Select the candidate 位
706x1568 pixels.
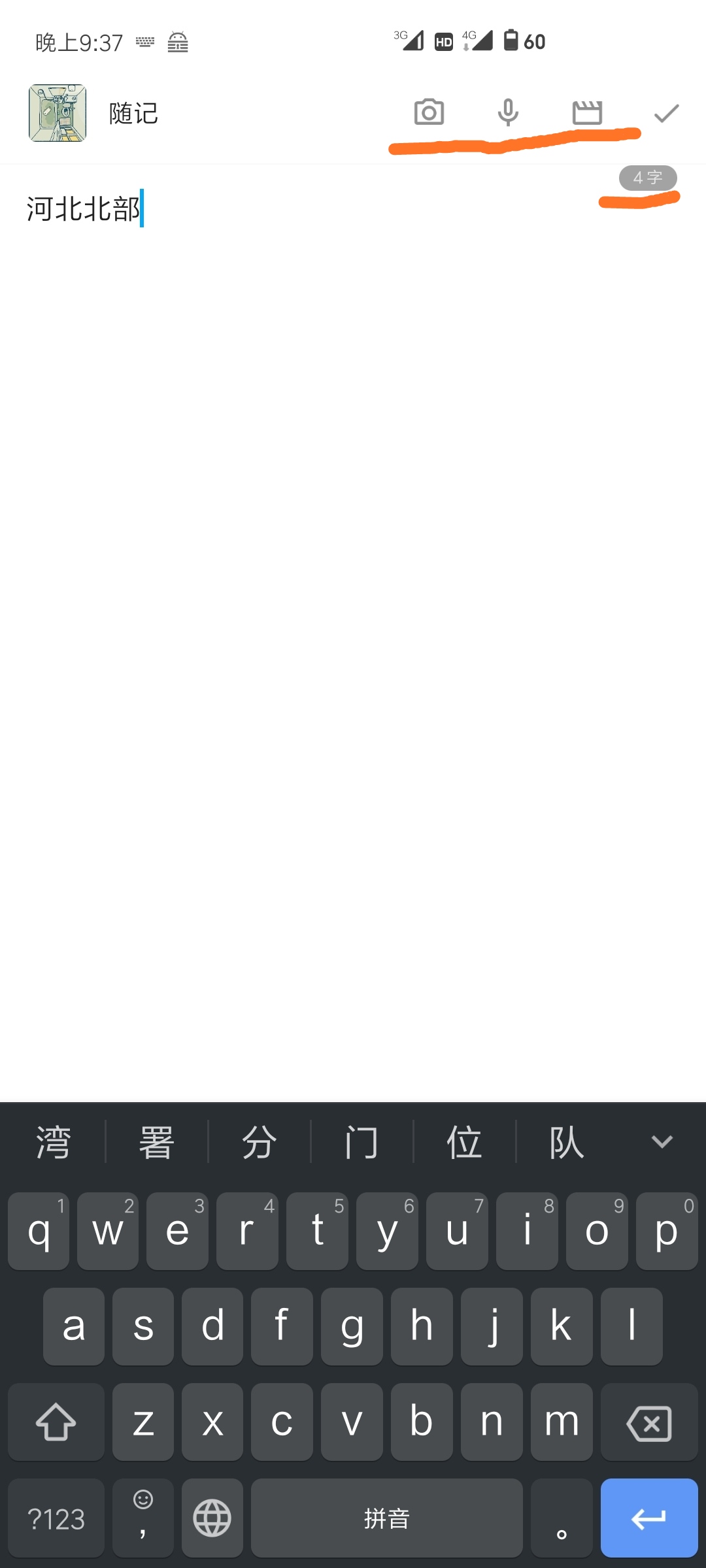[x=464, y=1142]
